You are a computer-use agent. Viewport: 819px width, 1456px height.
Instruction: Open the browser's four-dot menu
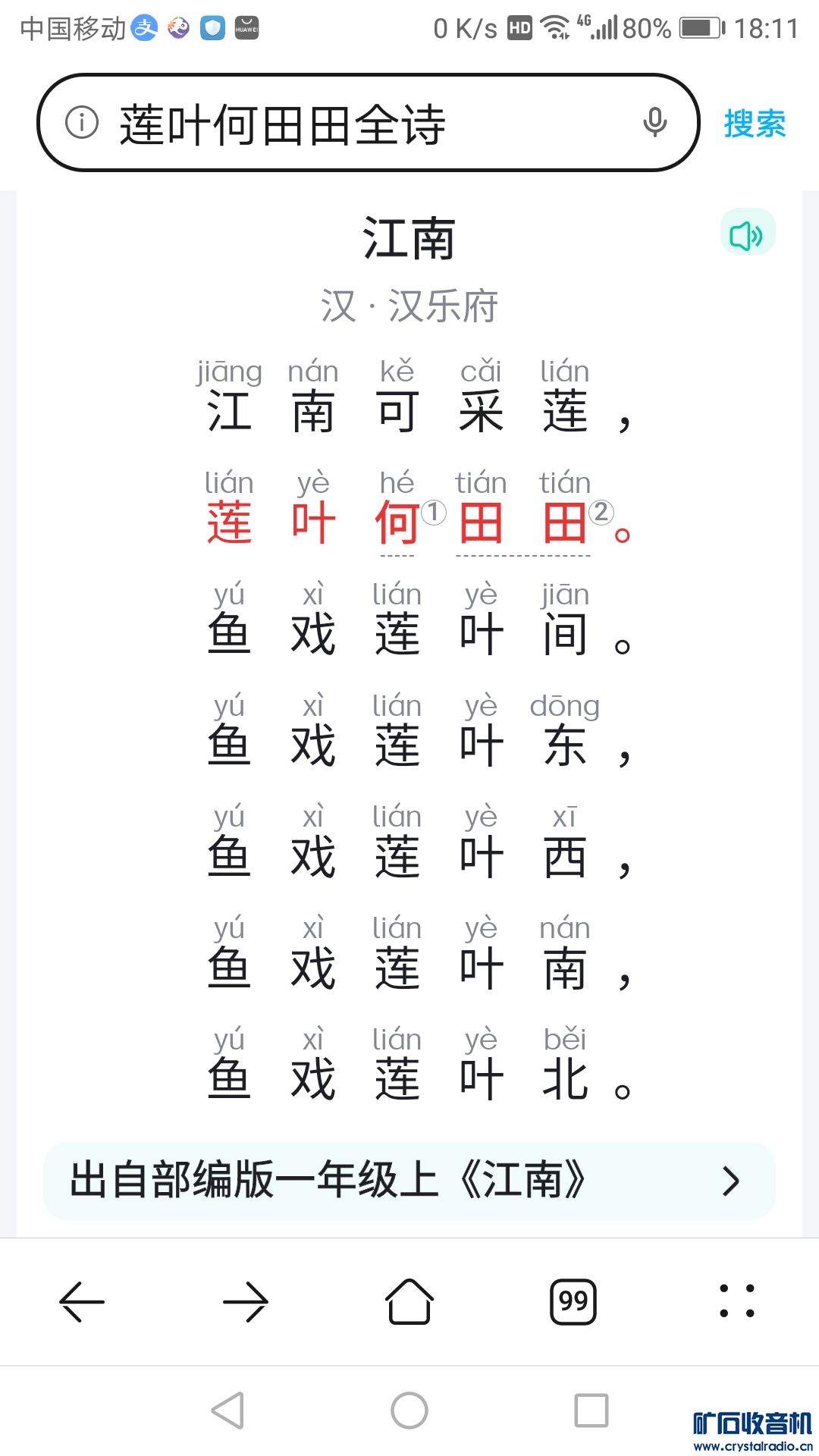[x=736, y=1301]
